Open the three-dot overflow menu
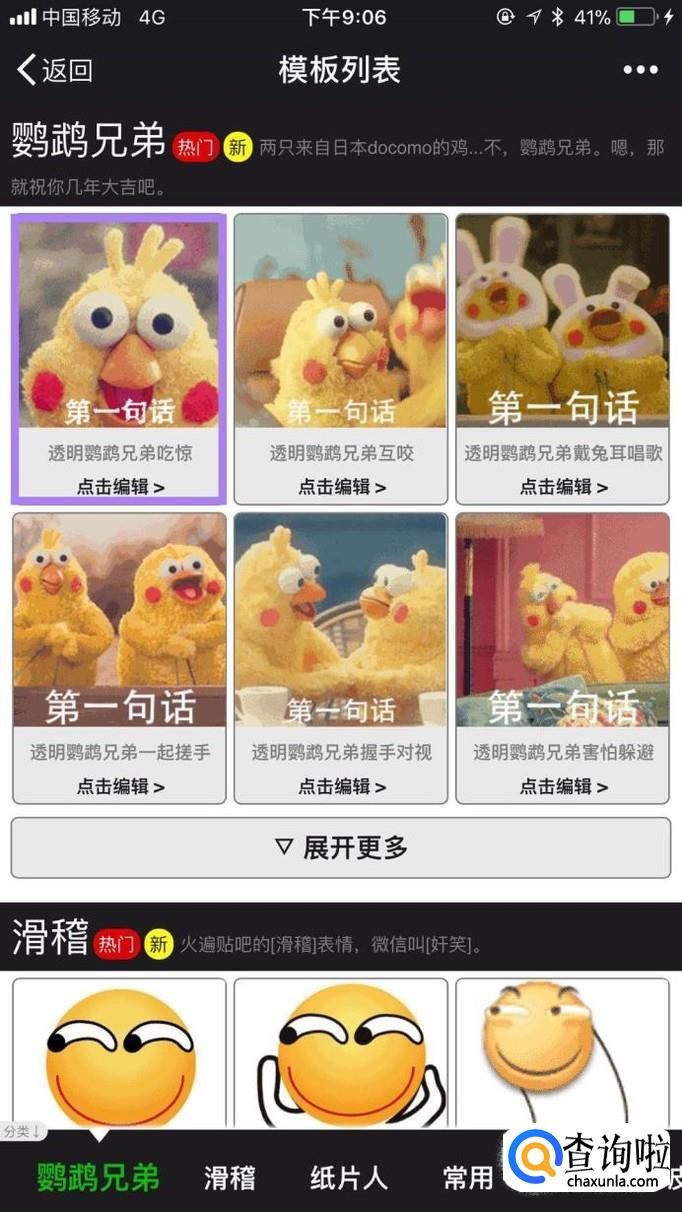 tap(640, 70)
